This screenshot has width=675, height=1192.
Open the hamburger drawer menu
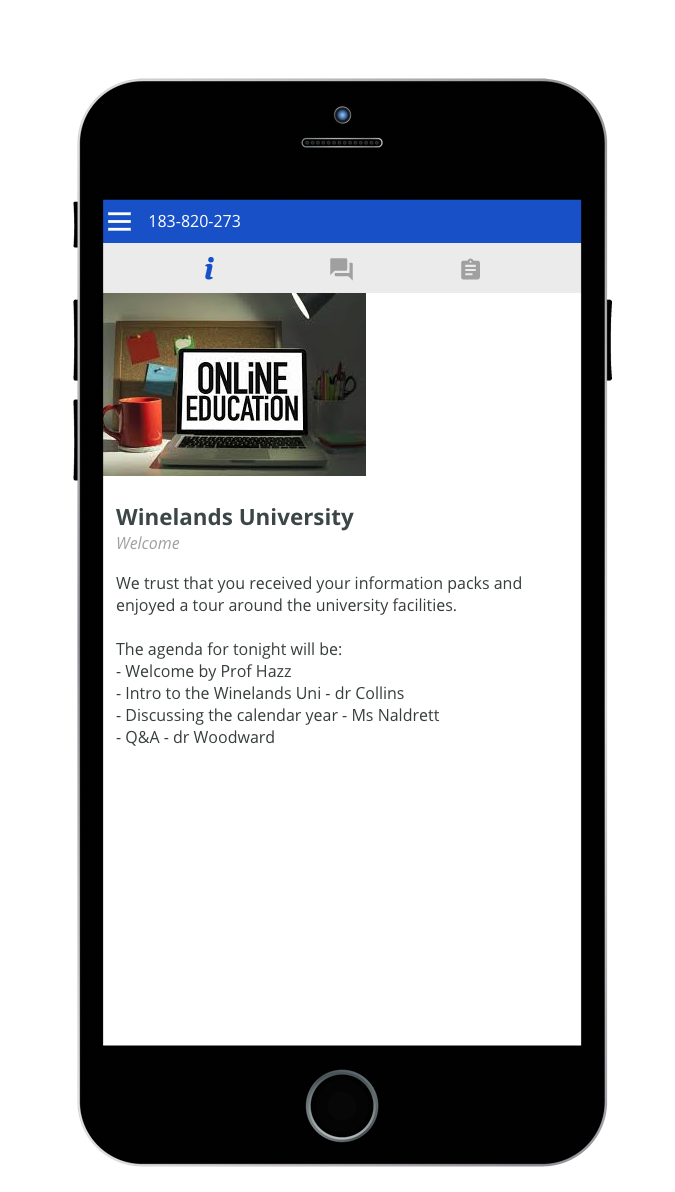pos(119,221)
